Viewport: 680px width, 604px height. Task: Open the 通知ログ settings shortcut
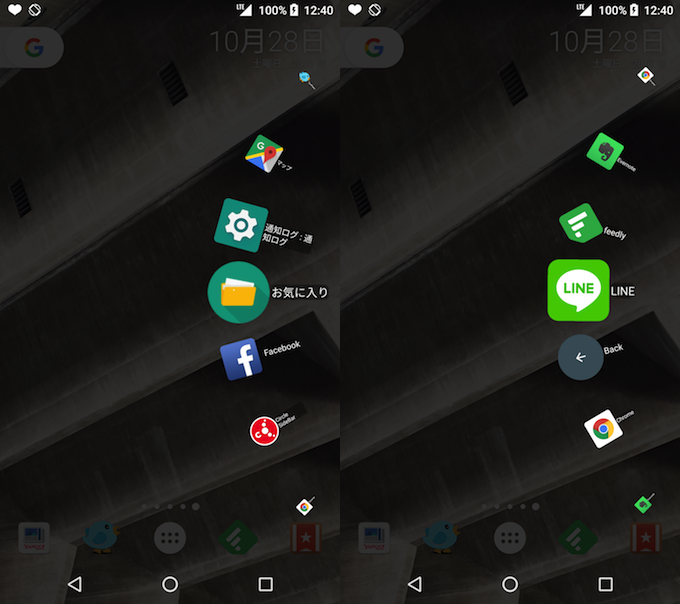pyautogui.click(x=241, y=226)
